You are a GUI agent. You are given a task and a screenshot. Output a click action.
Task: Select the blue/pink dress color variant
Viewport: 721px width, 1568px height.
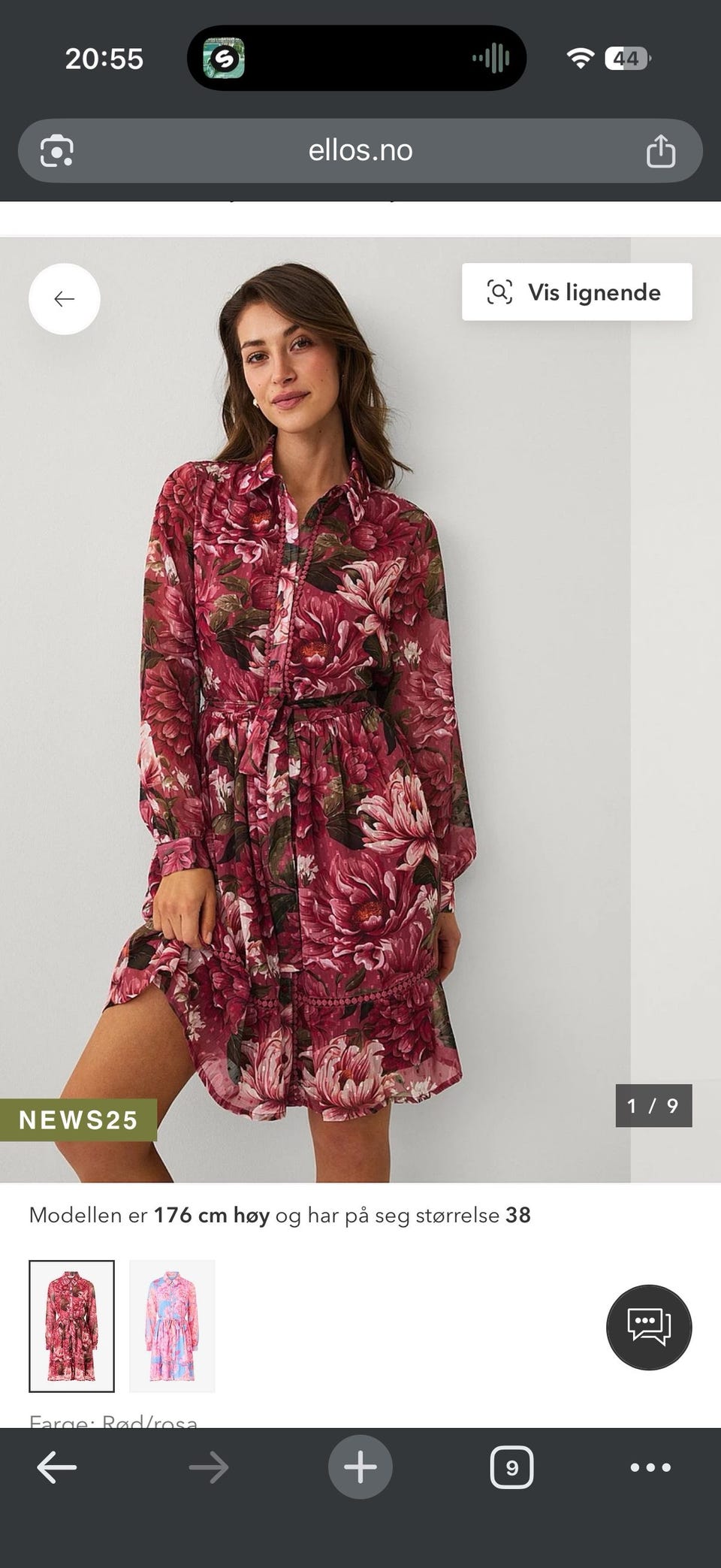pyautogui.click(x=172, y=1326)
